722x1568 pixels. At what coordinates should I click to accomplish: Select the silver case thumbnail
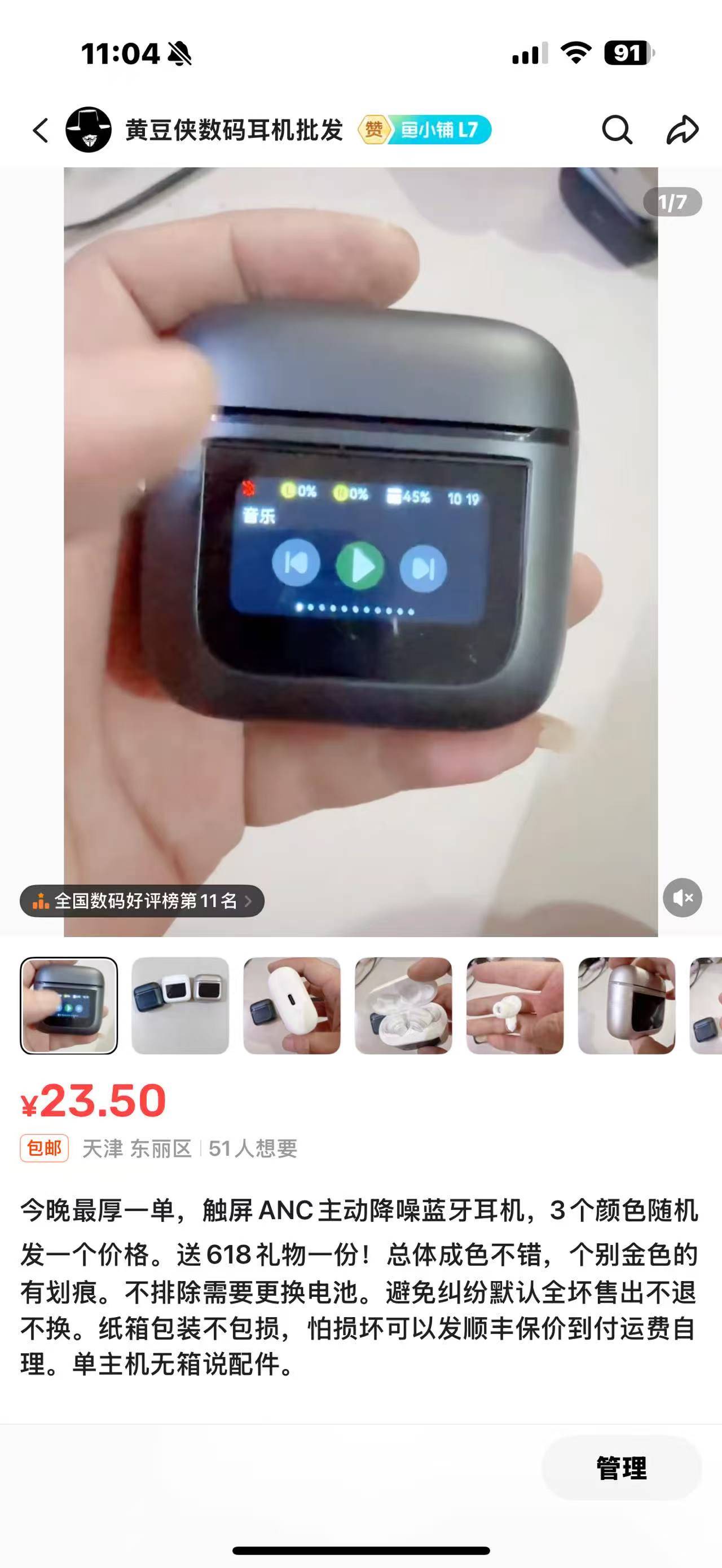click(627, 1005)
